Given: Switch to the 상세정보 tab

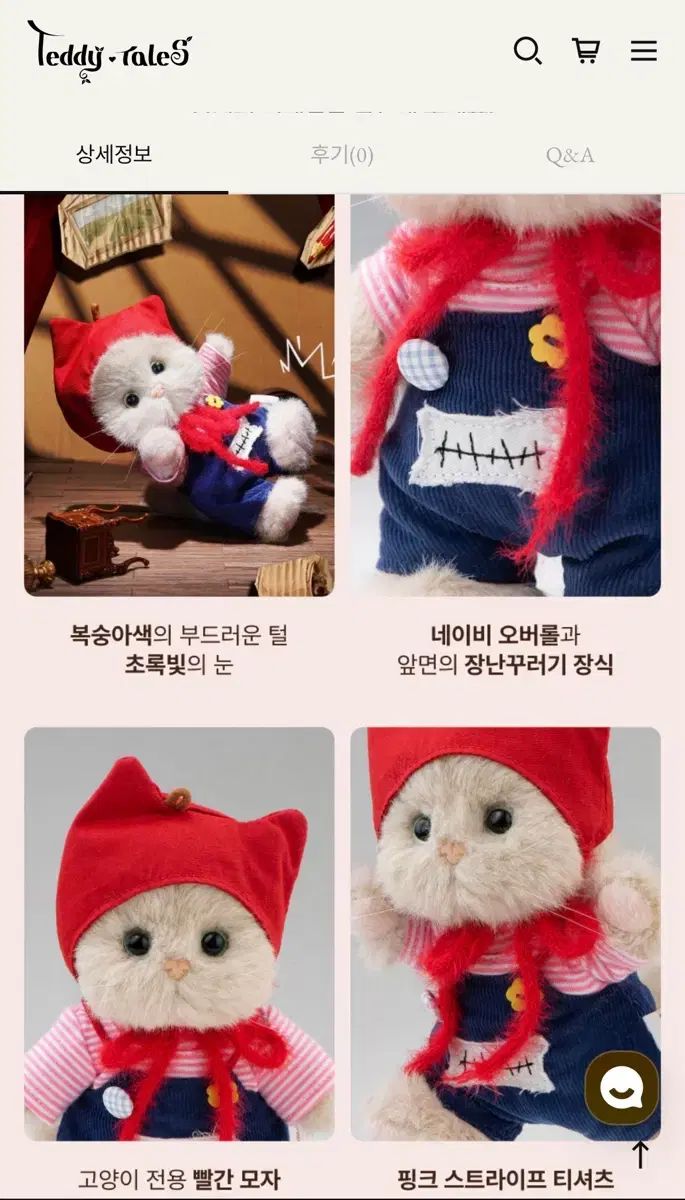Looking at the screenshot, I should 114,155.
